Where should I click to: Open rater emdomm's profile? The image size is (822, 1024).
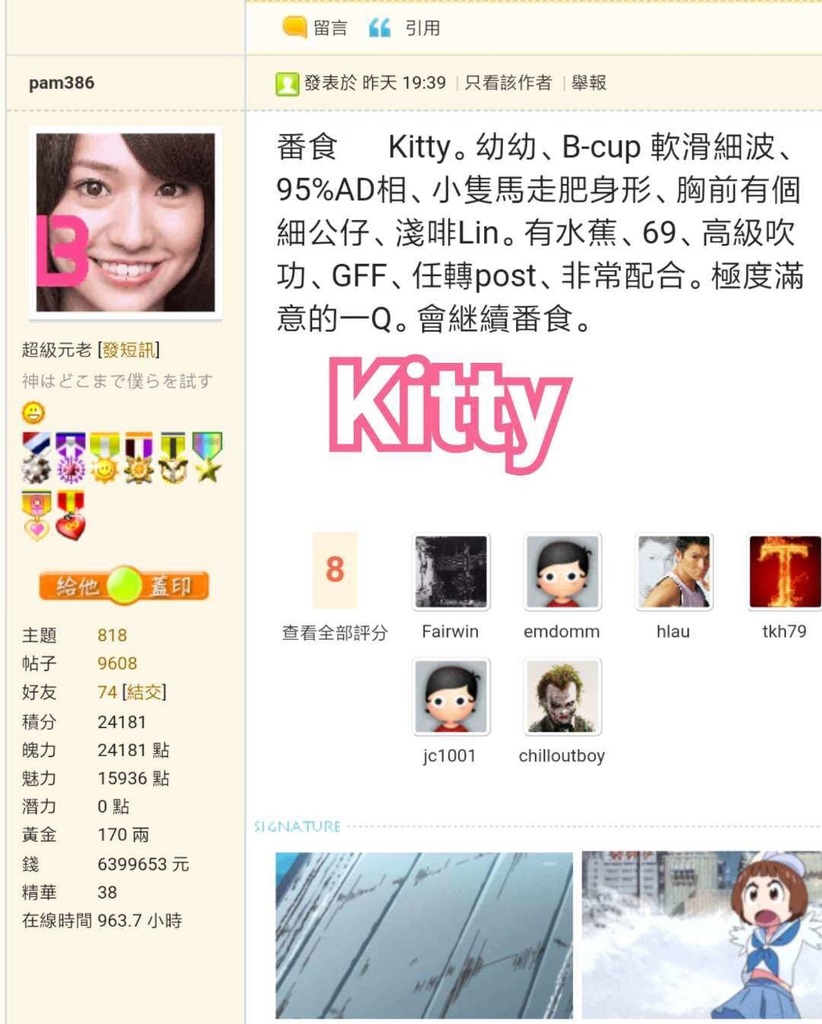(x=562, y=573)
